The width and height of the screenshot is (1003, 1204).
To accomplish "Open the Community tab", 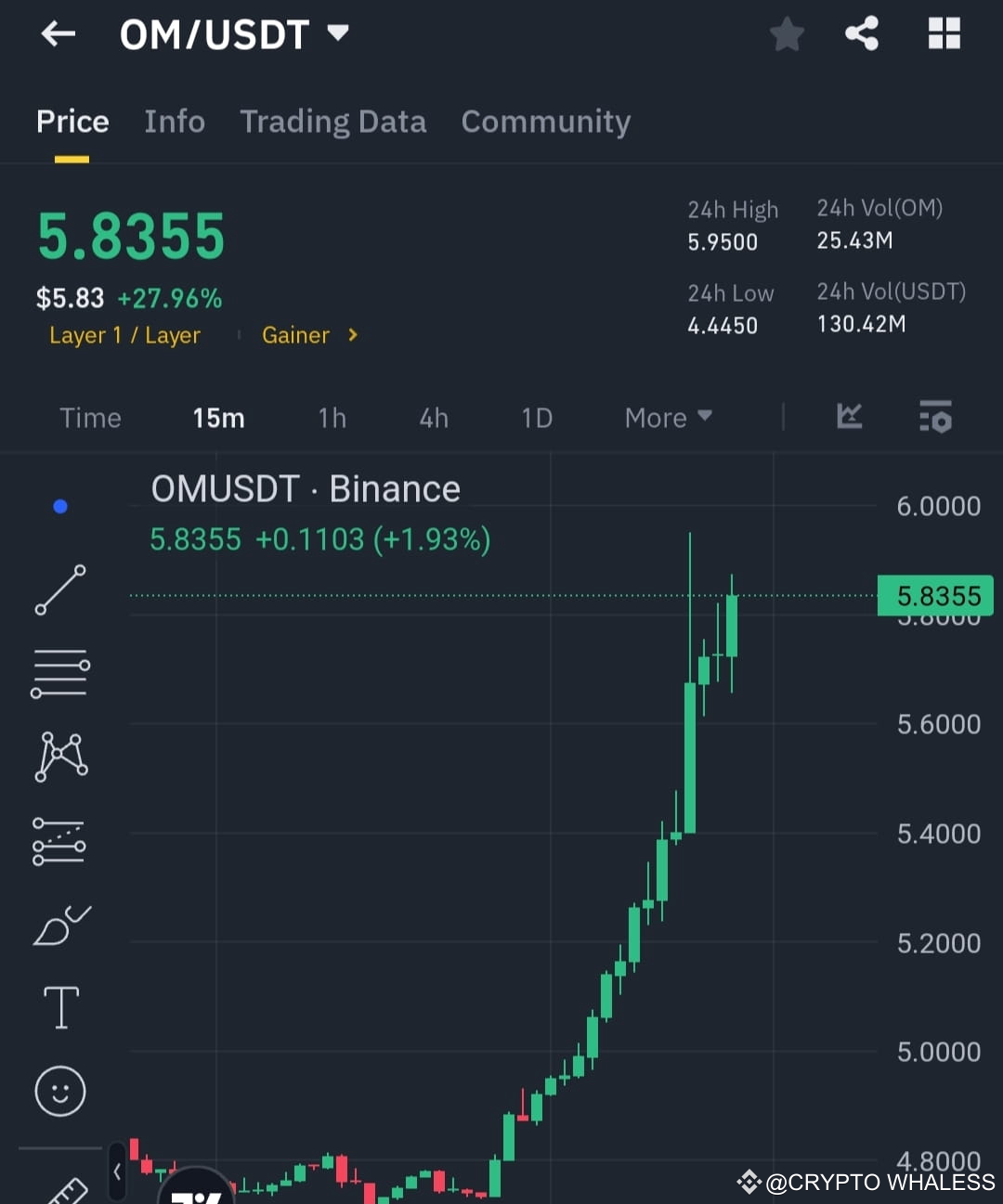I will [x=545, y=122].
